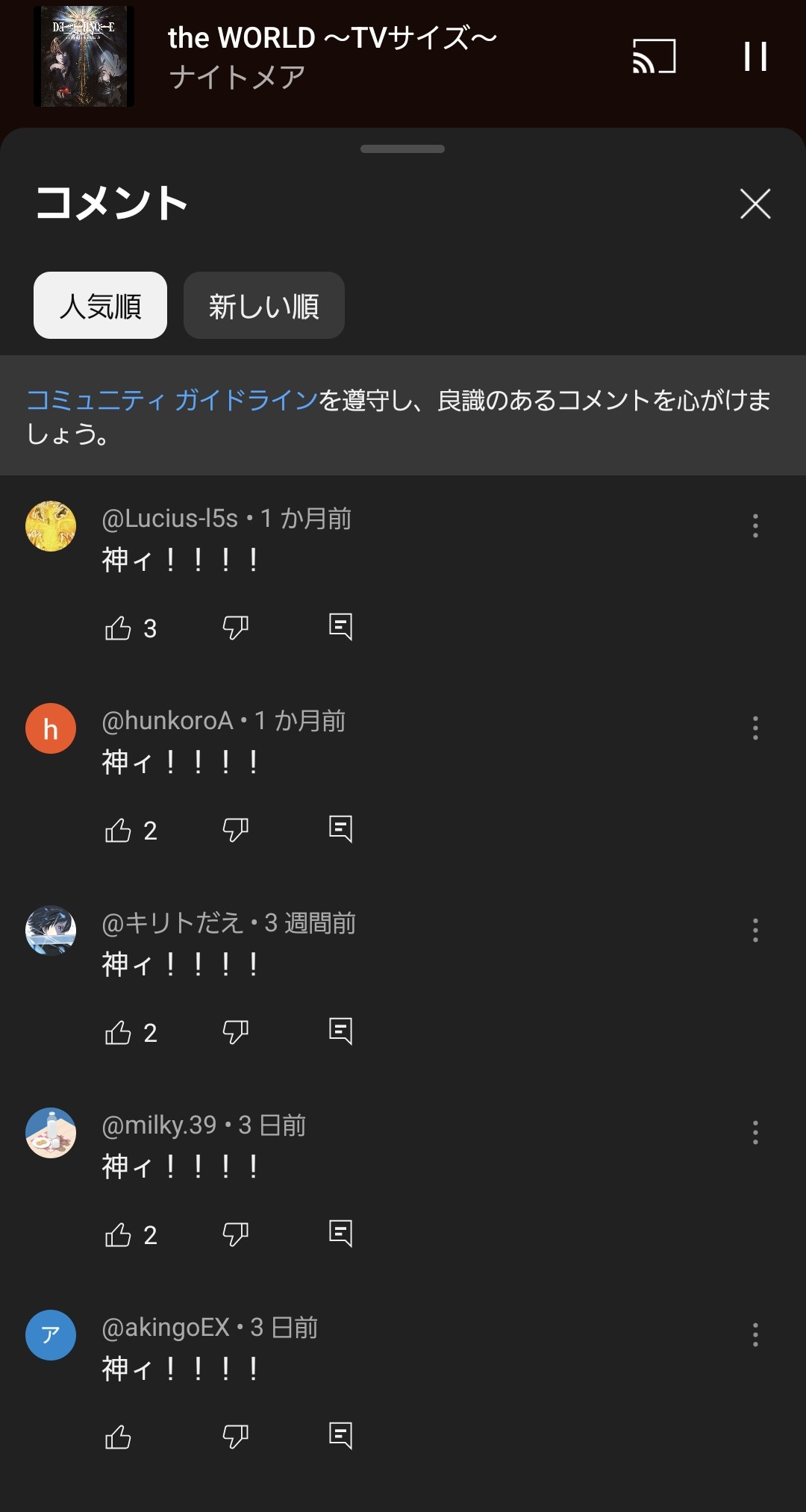The image size is (806, 1512).
Task: Like the comment by @akingoEX
Action: (118, 1437)
